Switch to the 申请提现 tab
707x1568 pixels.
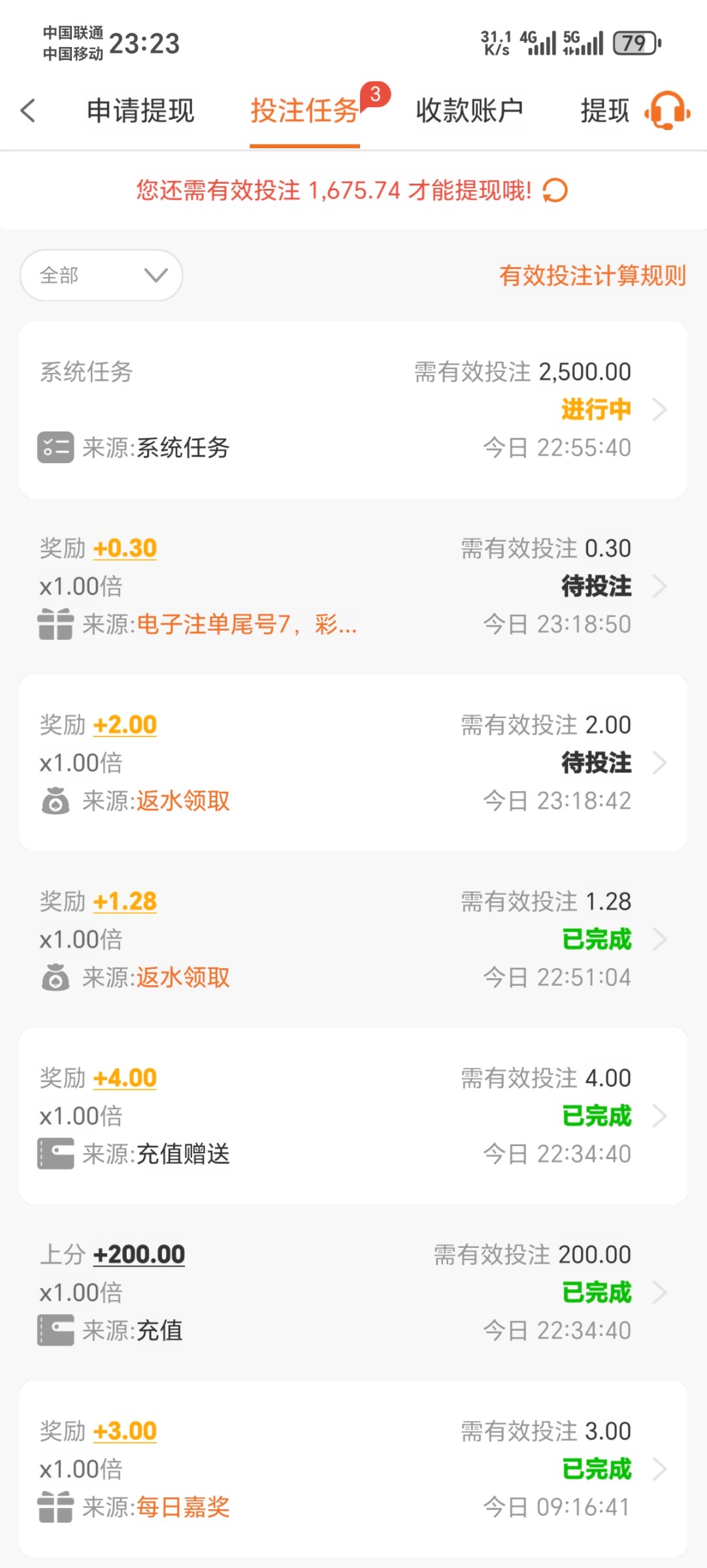140,110
